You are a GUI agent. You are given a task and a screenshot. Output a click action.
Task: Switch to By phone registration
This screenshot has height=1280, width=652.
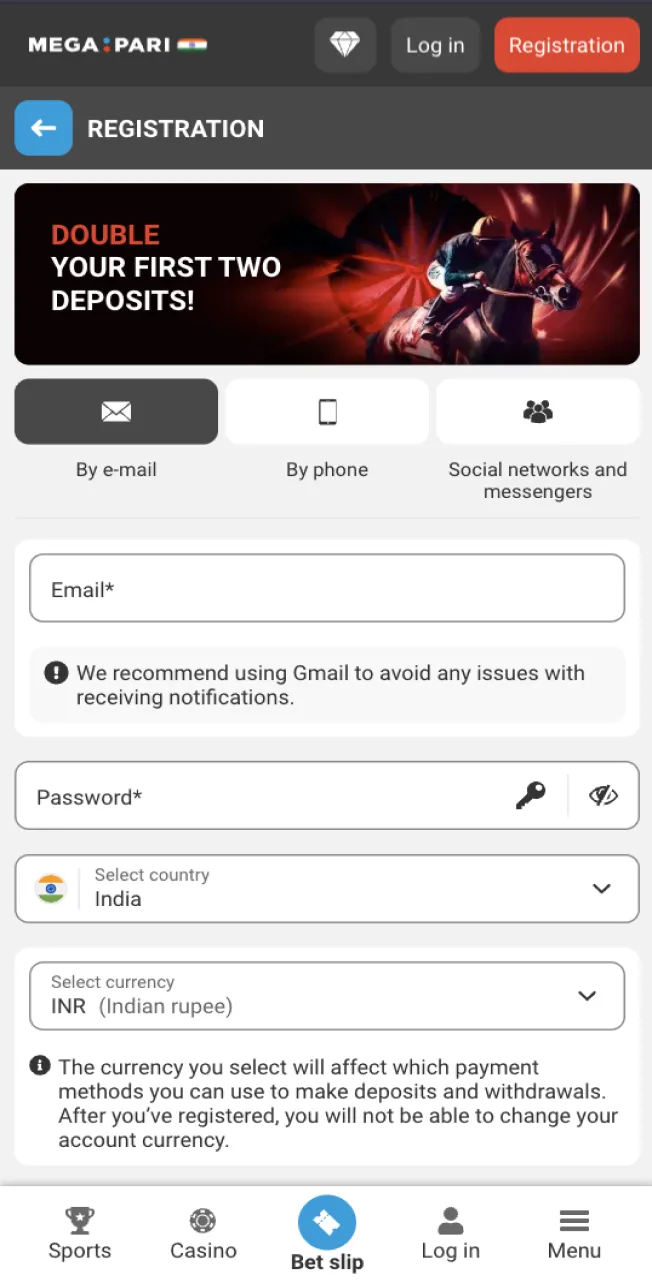click(x=327, y=411)
